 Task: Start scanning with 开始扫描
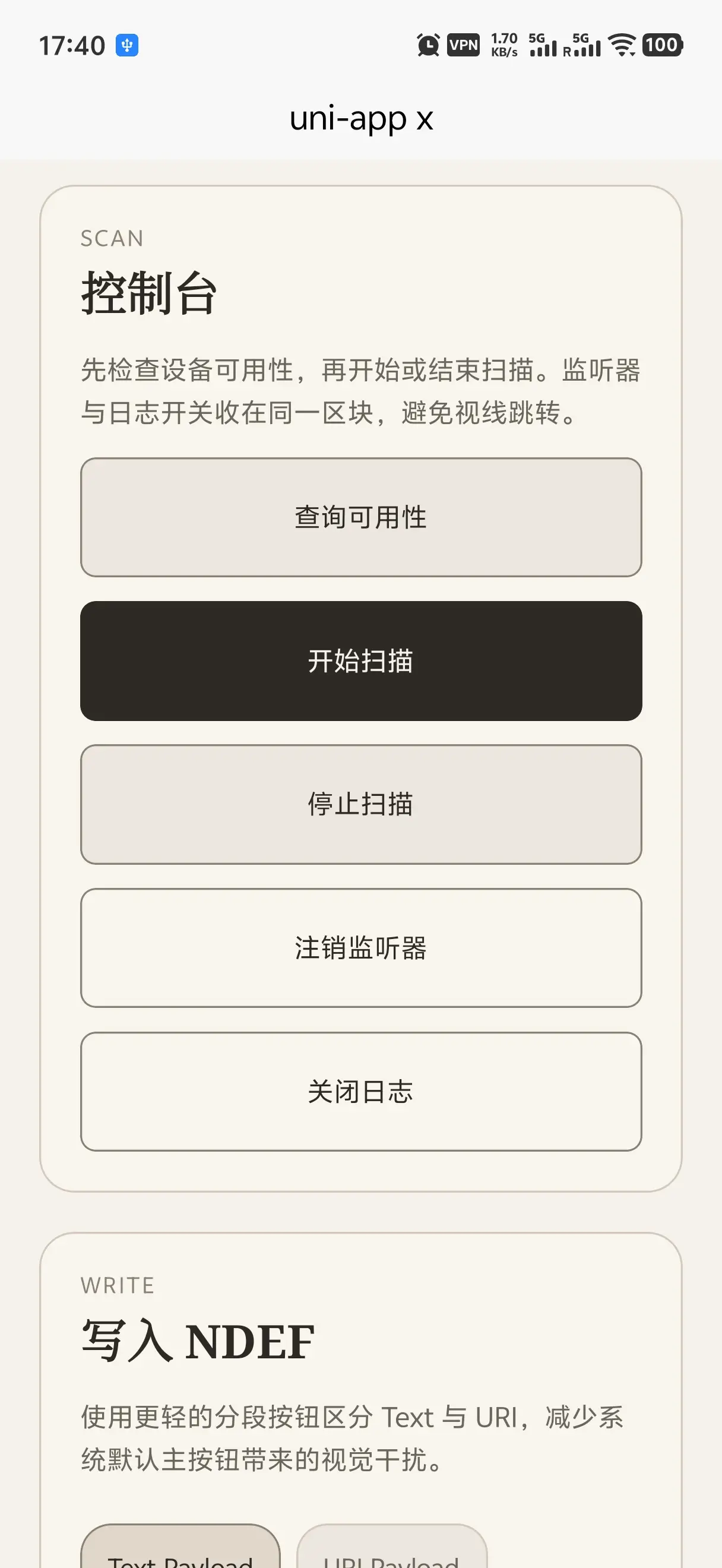click(360, 661)
